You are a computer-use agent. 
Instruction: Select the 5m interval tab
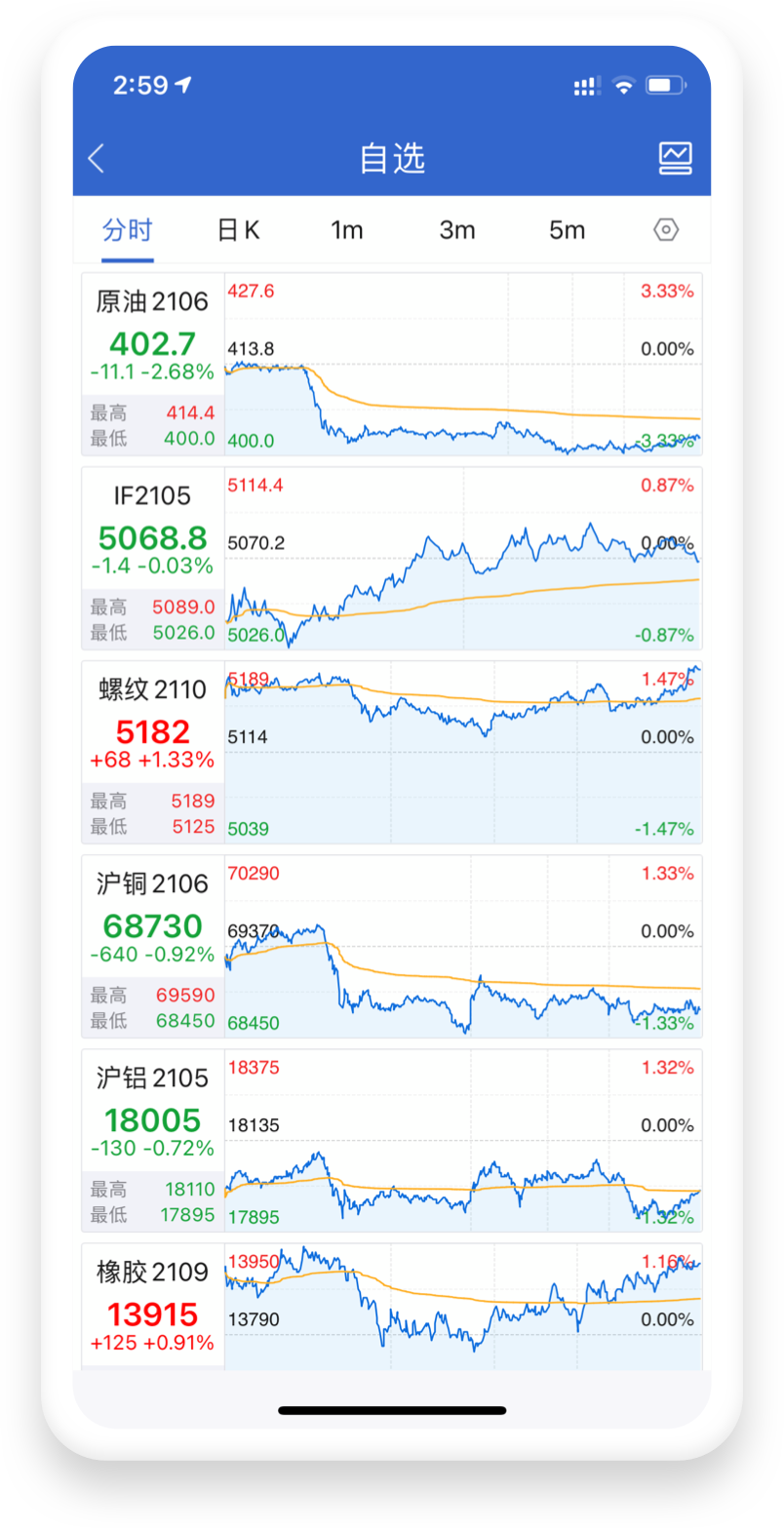coord(567,230)
